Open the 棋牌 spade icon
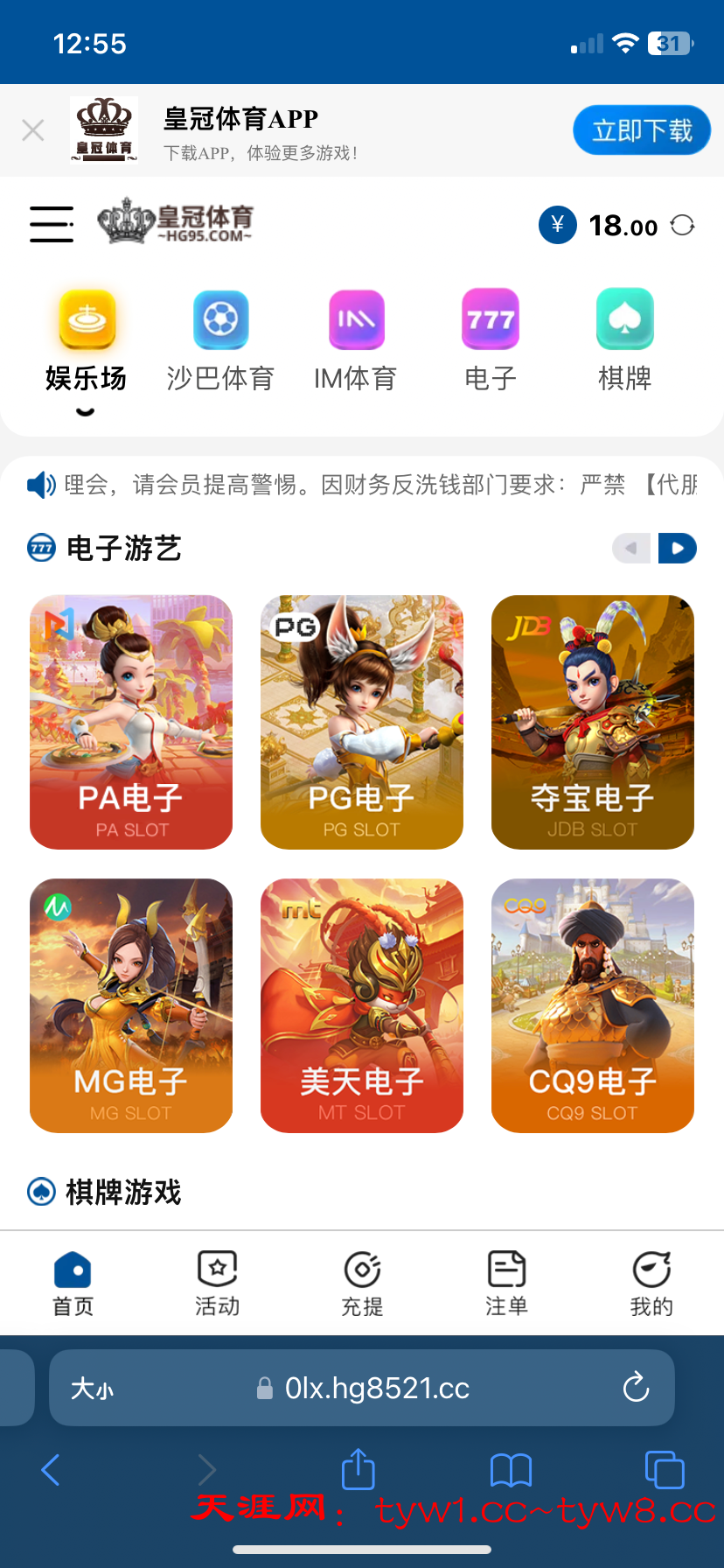Screen dimensions: 724x1568 coord(624,319)
